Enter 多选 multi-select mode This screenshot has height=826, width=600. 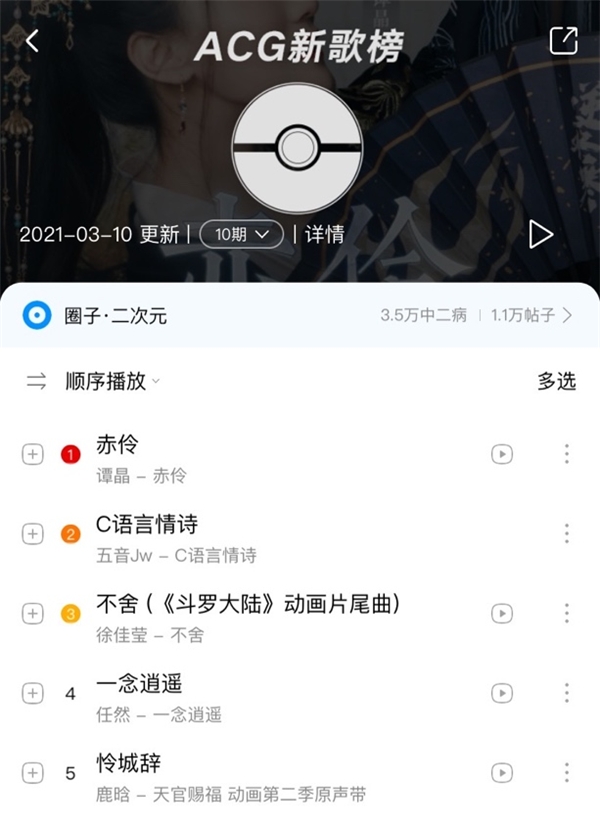[556, 381]
